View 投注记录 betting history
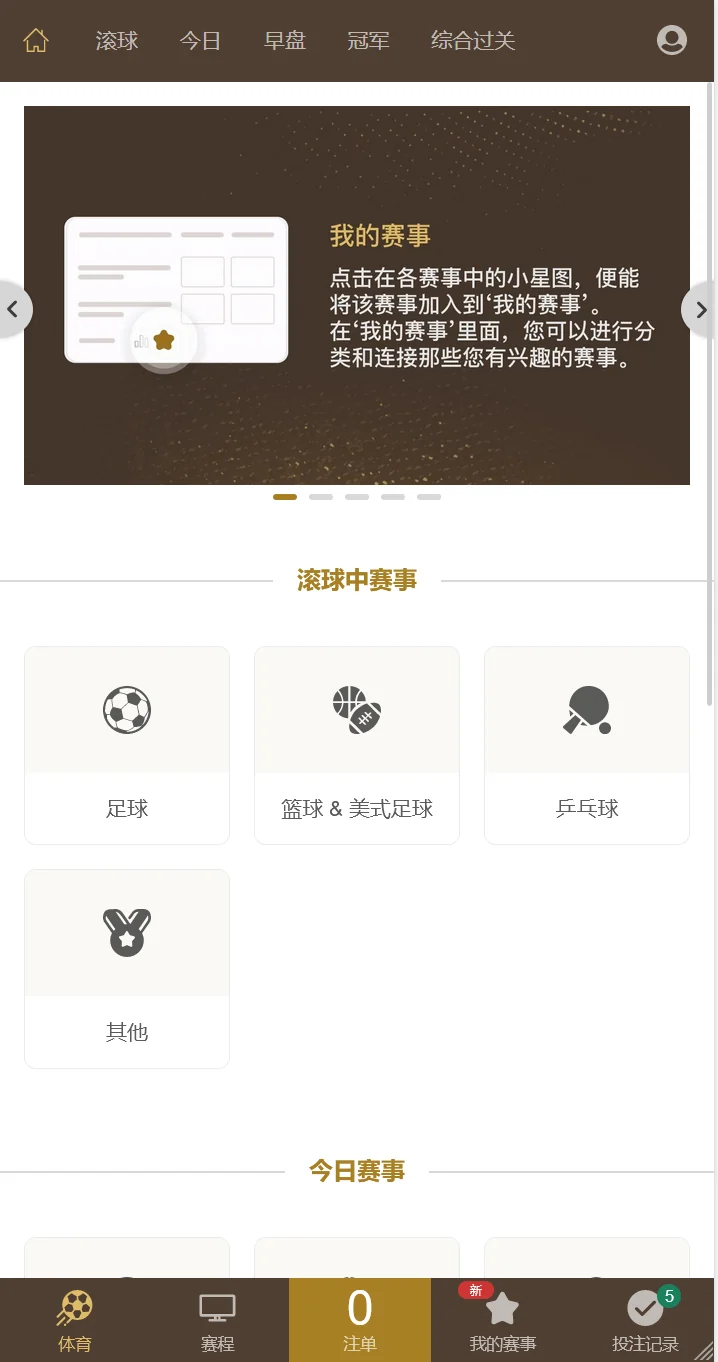 pyautogui.click(x=645, y=1320)
